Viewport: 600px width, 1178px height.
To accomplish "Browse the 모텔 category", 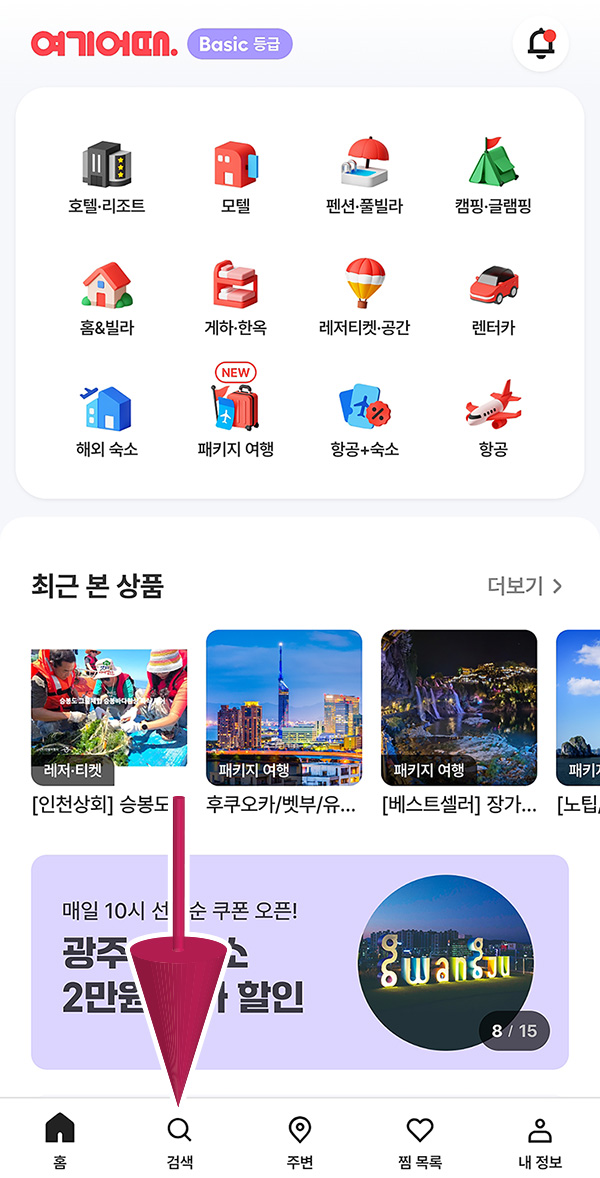I will [235, 178].
